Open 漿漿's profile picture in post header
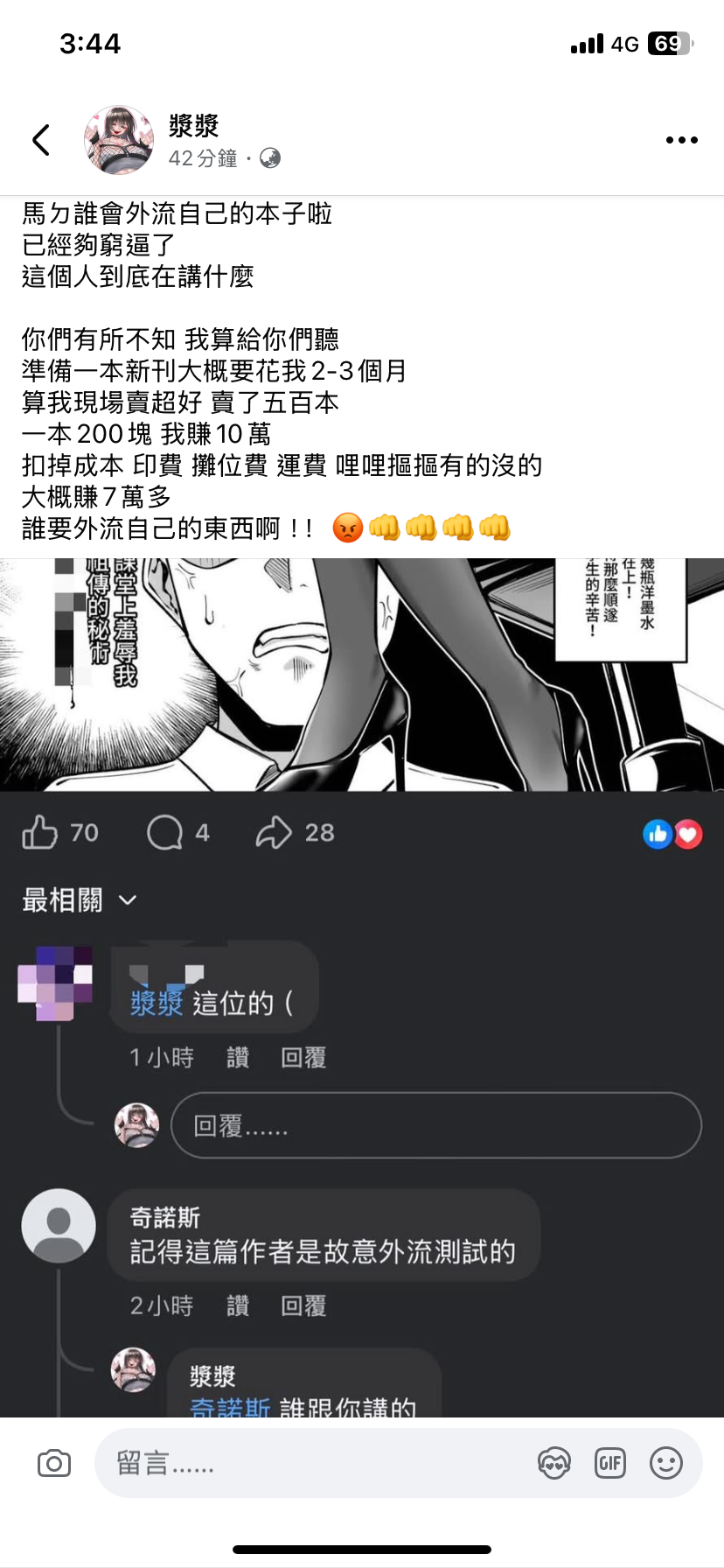The image size is (724, 1568). [x=119, y=140]
